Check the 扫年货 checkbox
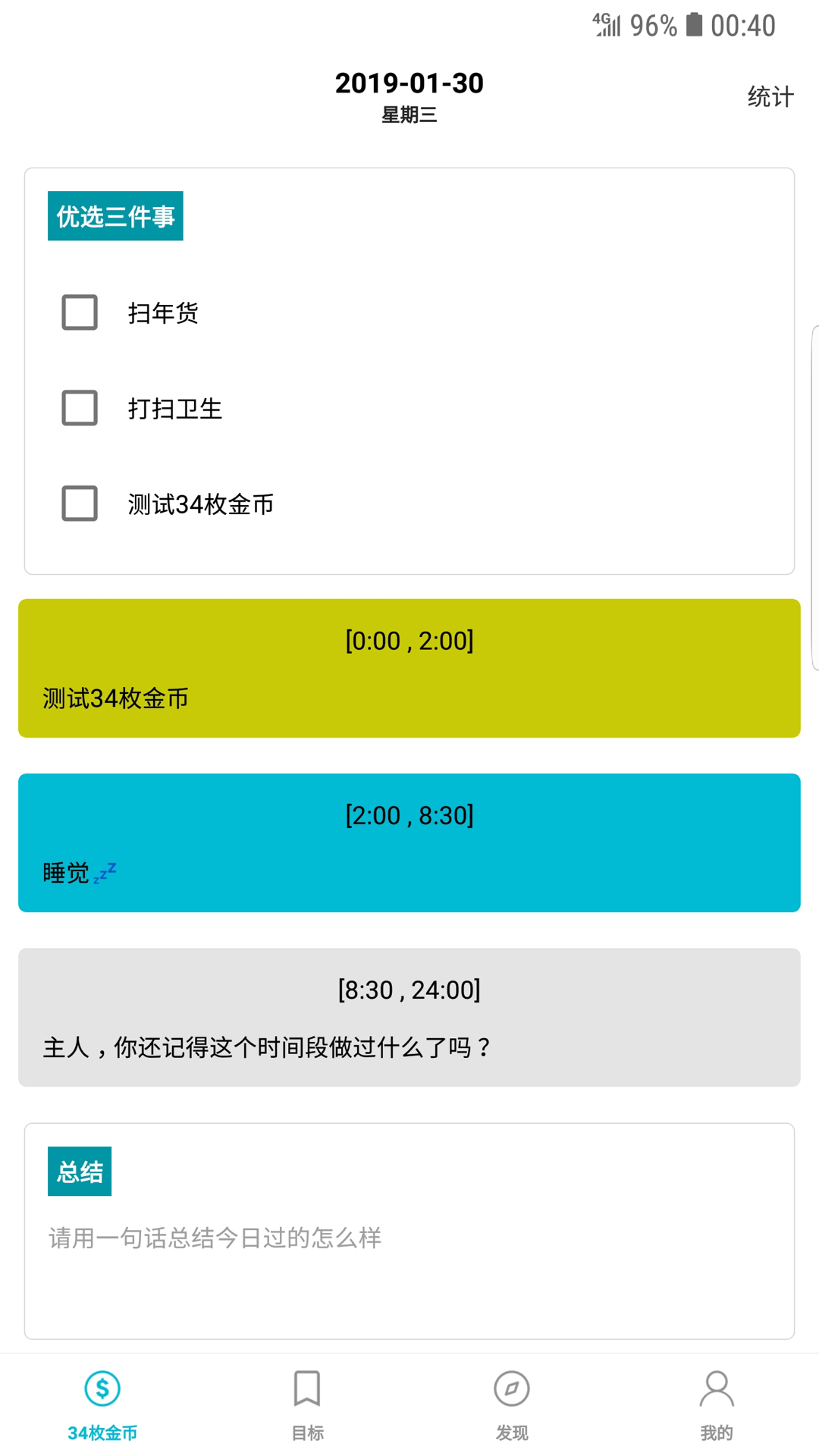 [79, 312]
